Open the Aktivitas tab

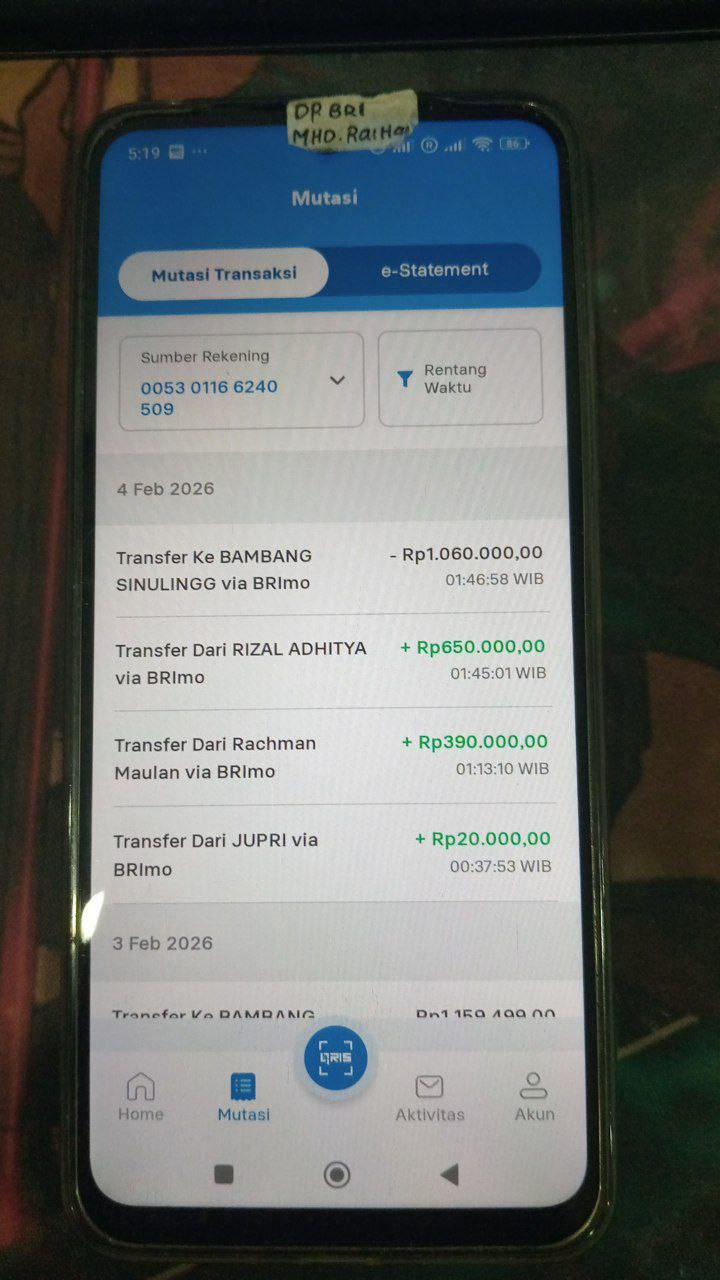pos(430,1098)
